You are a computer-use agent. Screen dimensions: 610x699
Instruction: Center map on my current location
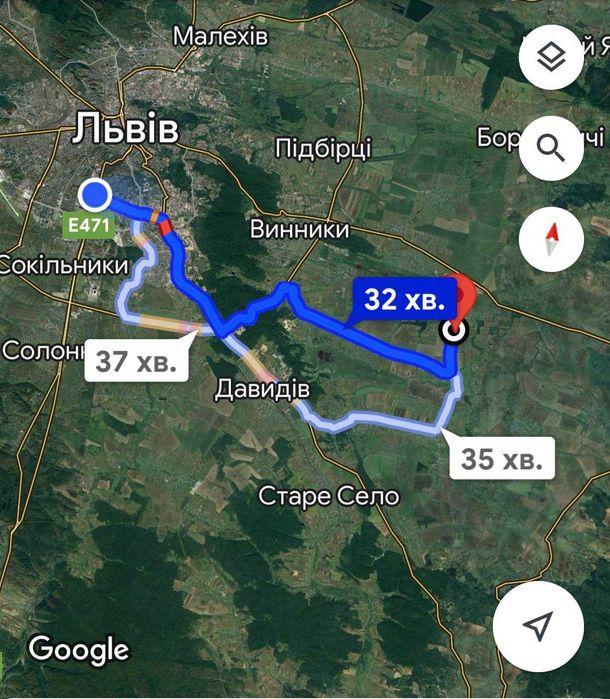(539, 626)
